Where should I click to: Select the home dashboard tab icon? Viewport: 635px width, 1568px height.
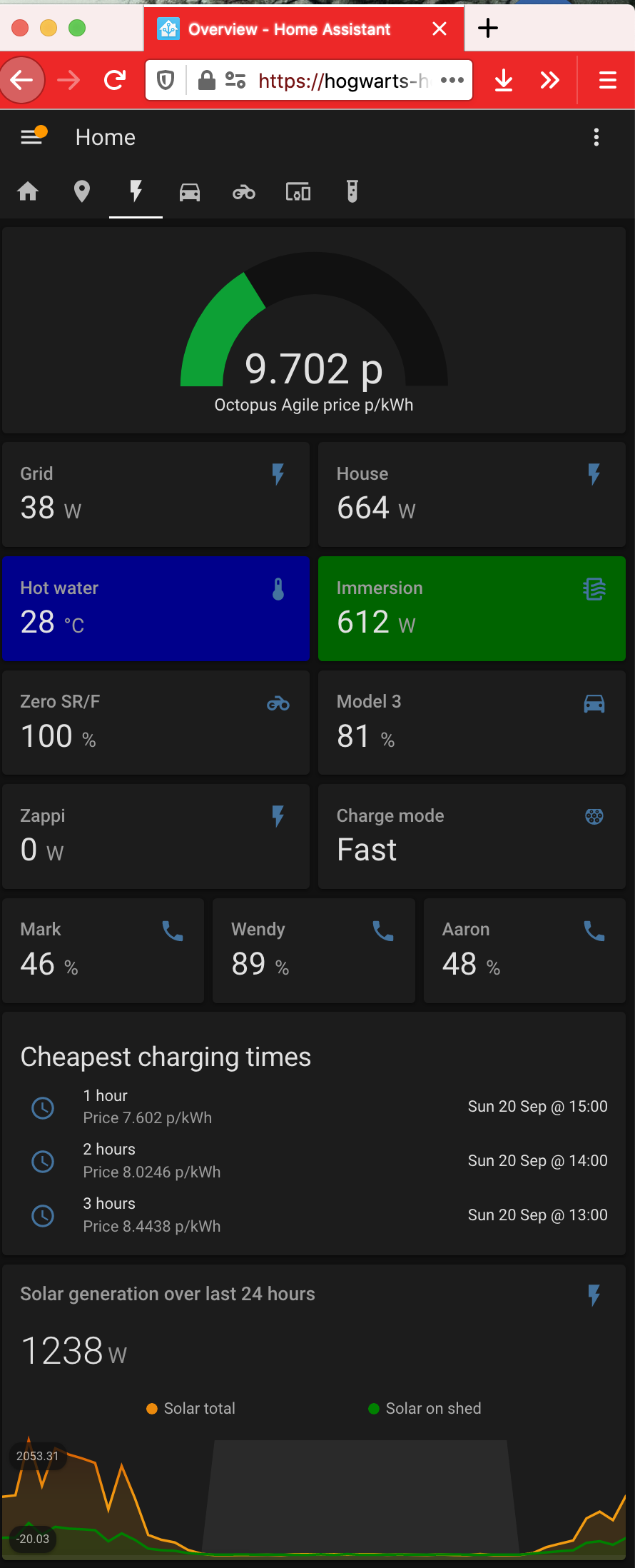point(27,191)
